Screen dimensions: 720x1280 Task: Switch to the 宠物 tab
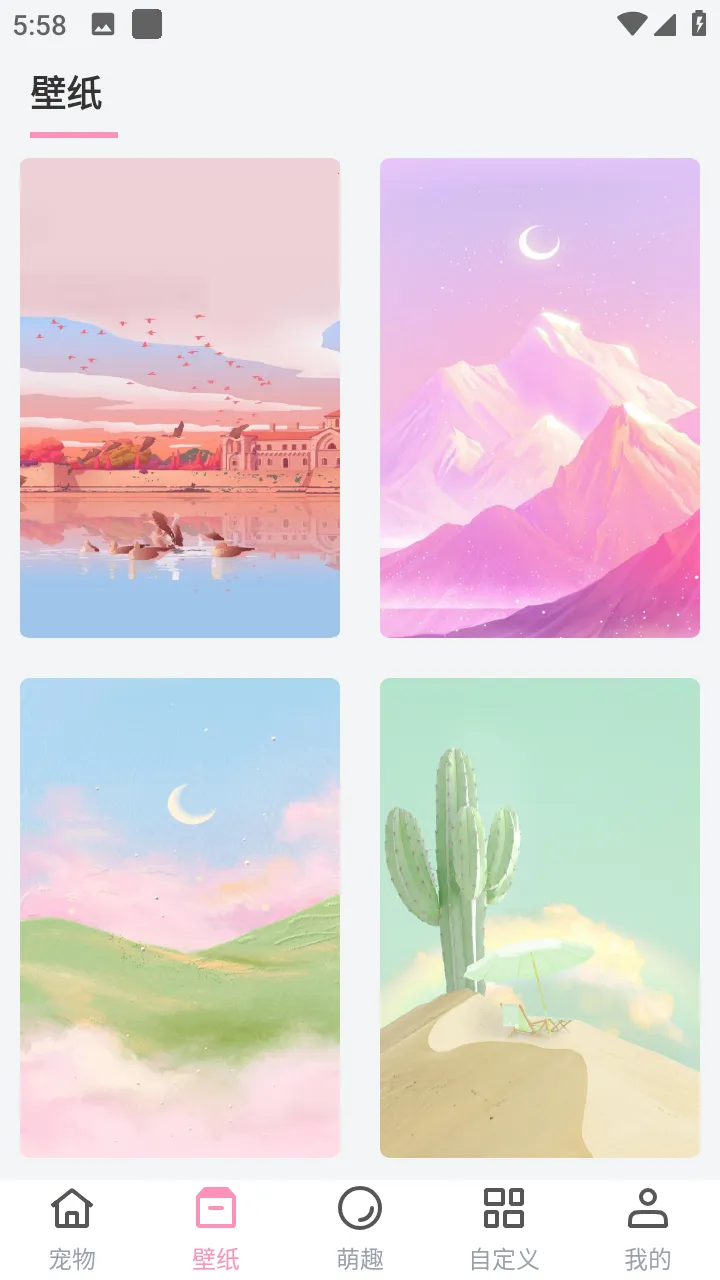(x=72, y=1228)
